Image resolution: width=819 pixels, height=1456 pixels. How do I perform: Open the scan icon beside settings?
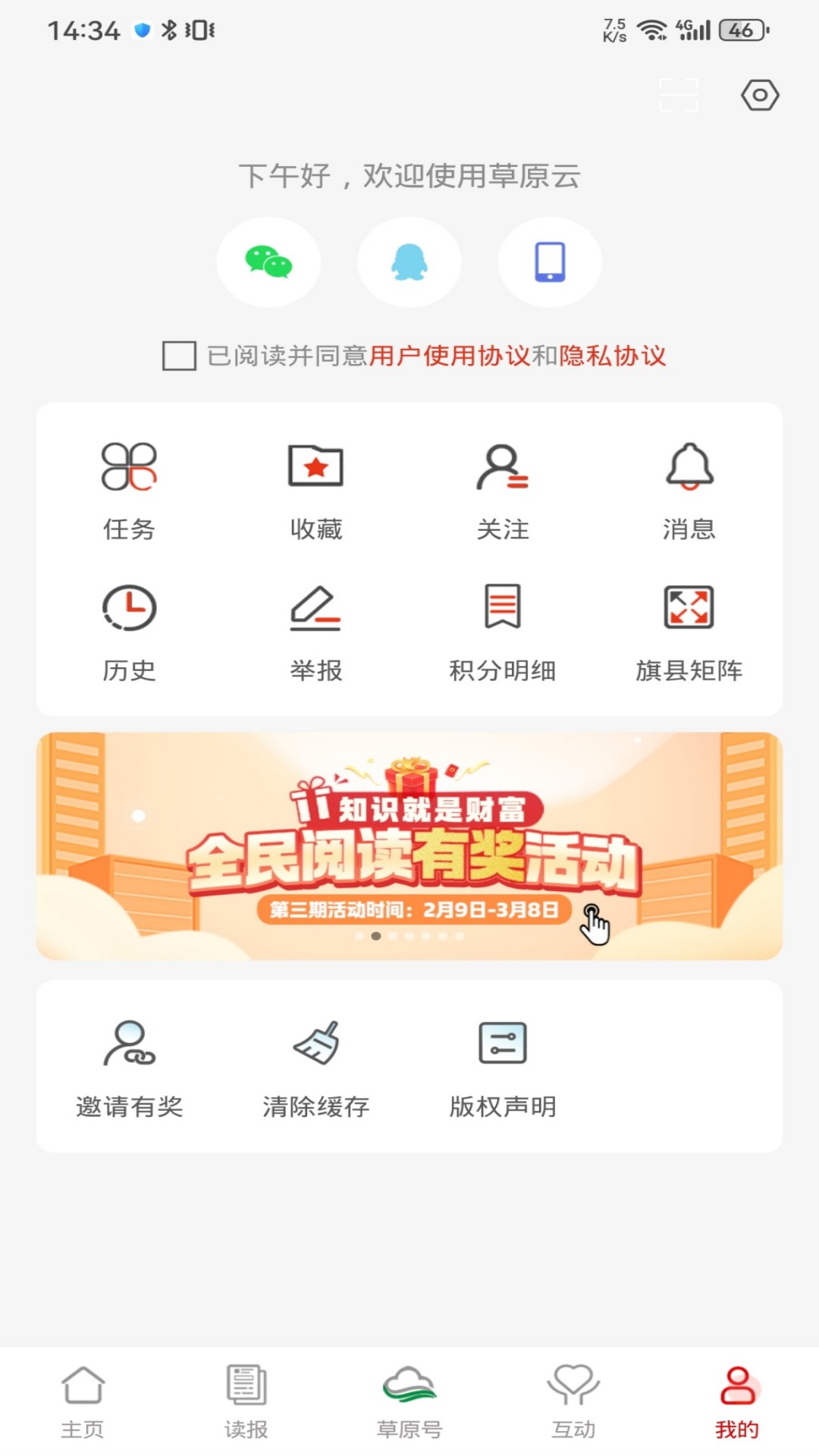point(678,96)
